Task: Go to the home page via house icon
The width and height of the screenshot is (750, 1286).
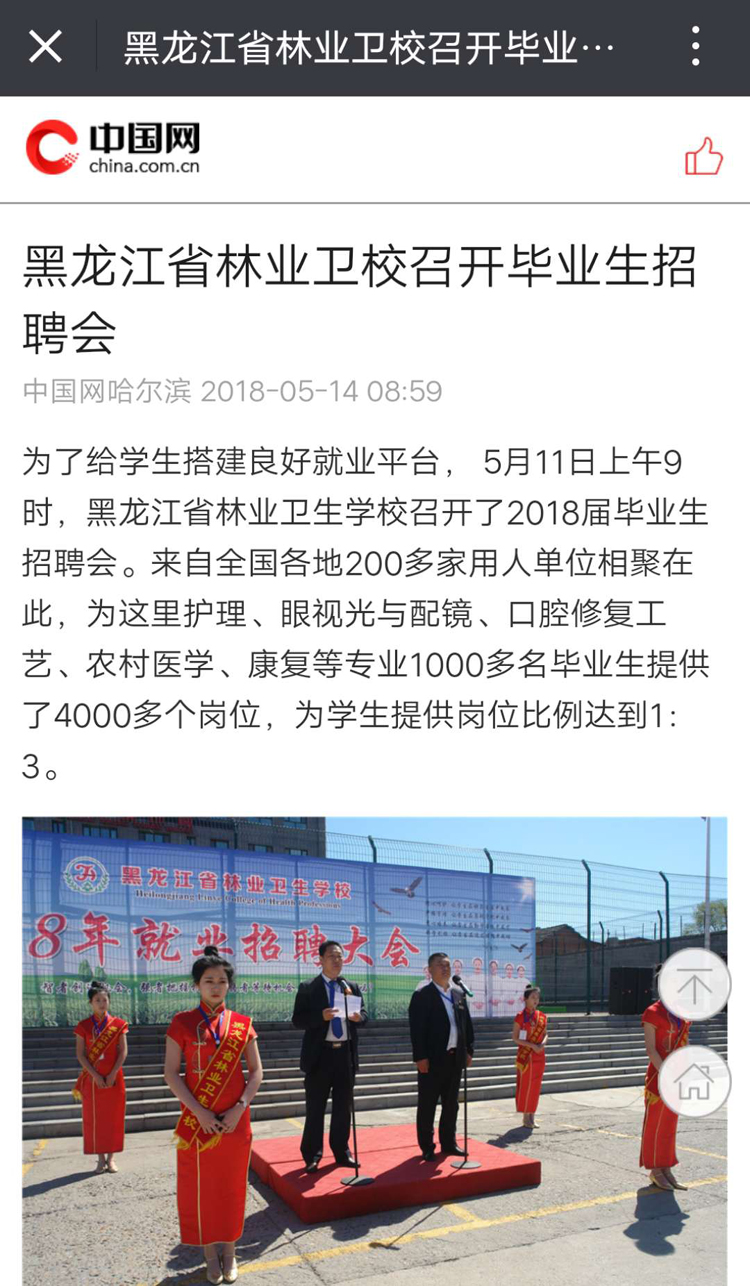Action: [x=694, y=1081]
